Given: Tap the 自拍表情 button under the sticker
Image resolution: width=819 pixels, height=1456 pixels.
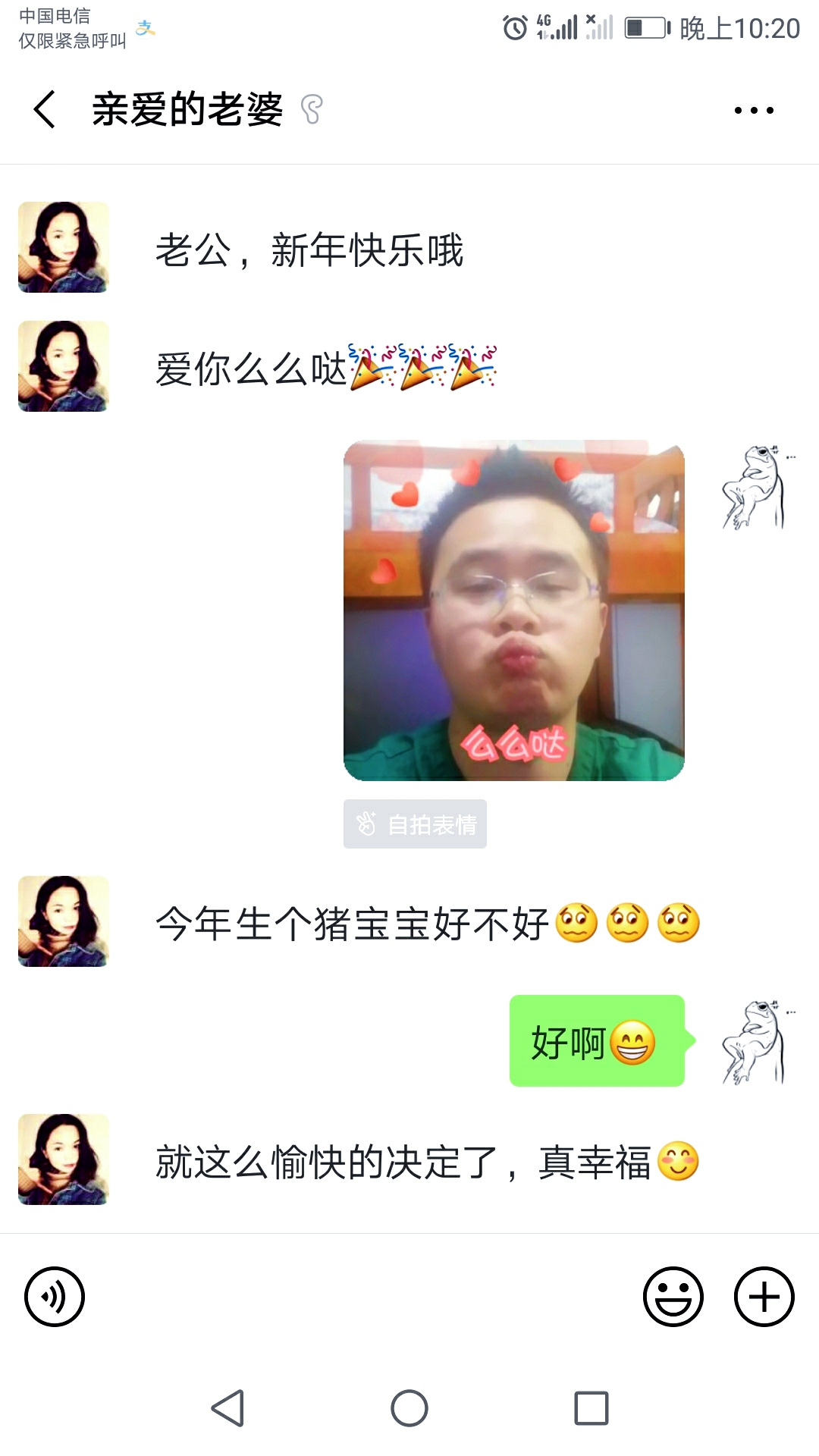Looking at the screenshot, I should coord(416,824).
